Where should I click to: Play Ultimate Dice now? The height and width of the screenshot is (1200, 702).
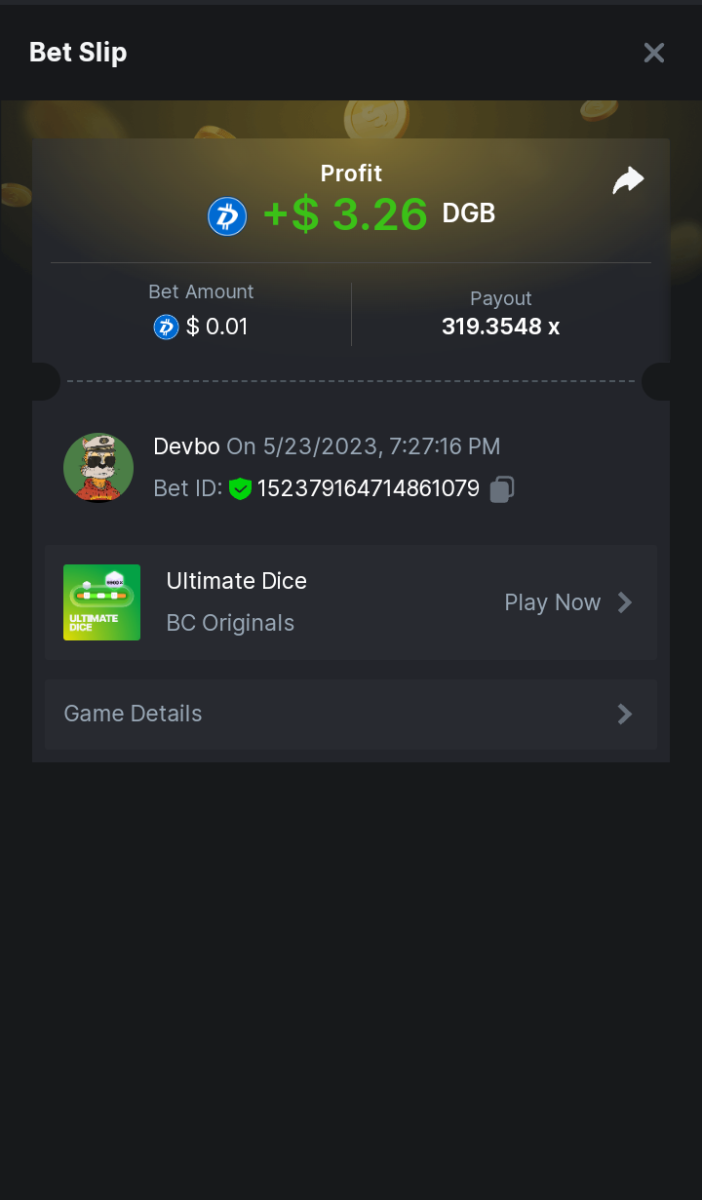[x=567, y=602]
